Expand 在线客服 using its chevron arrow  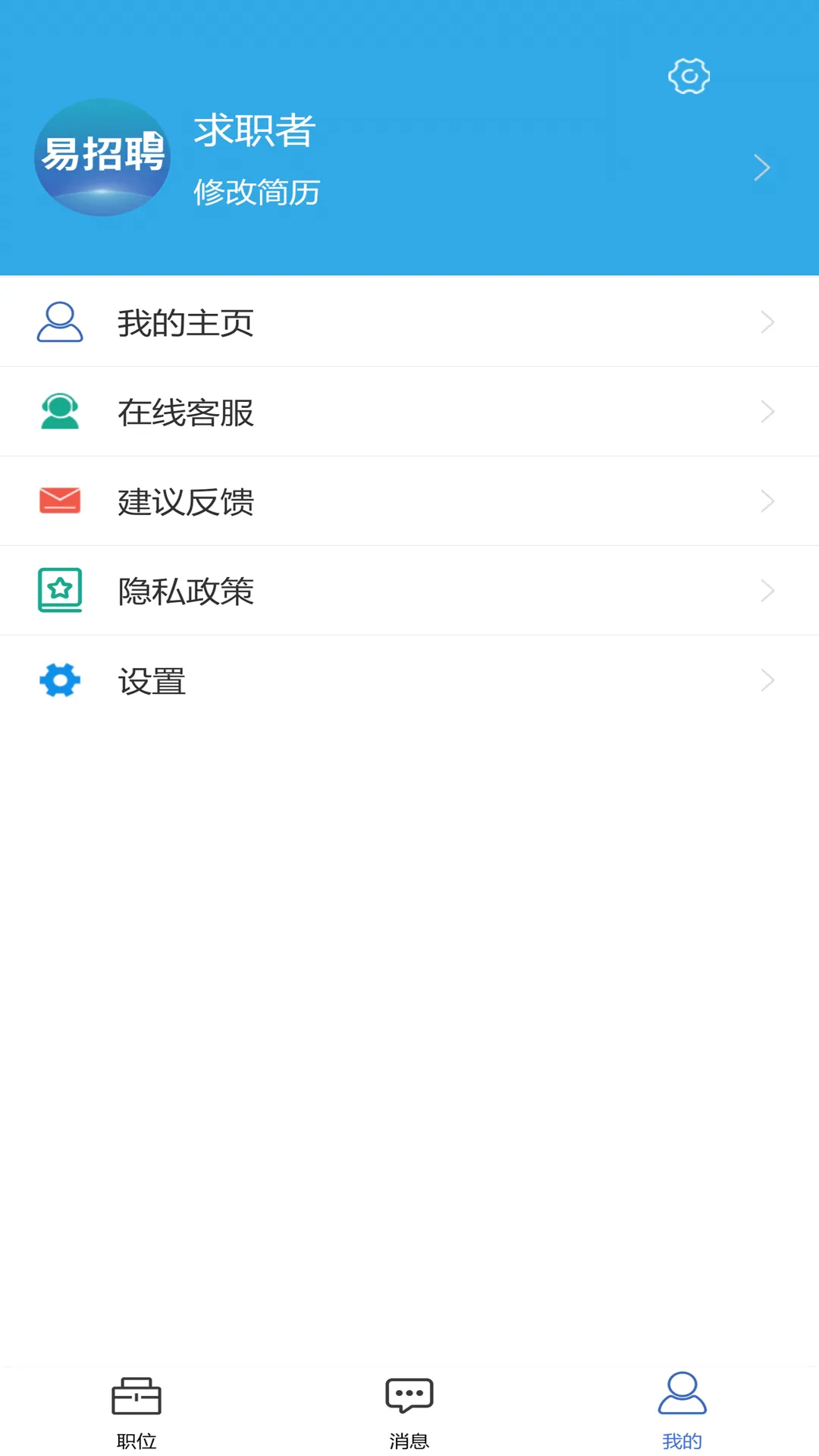point(767,411)
